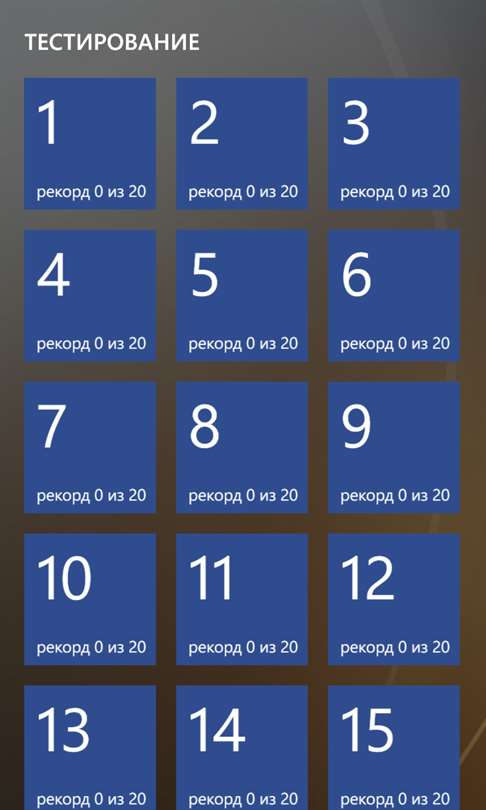This screenshot has height=810, width=486.
Task: Open test tile number 7
Action: pyautogui.click(x=90, y=447)
